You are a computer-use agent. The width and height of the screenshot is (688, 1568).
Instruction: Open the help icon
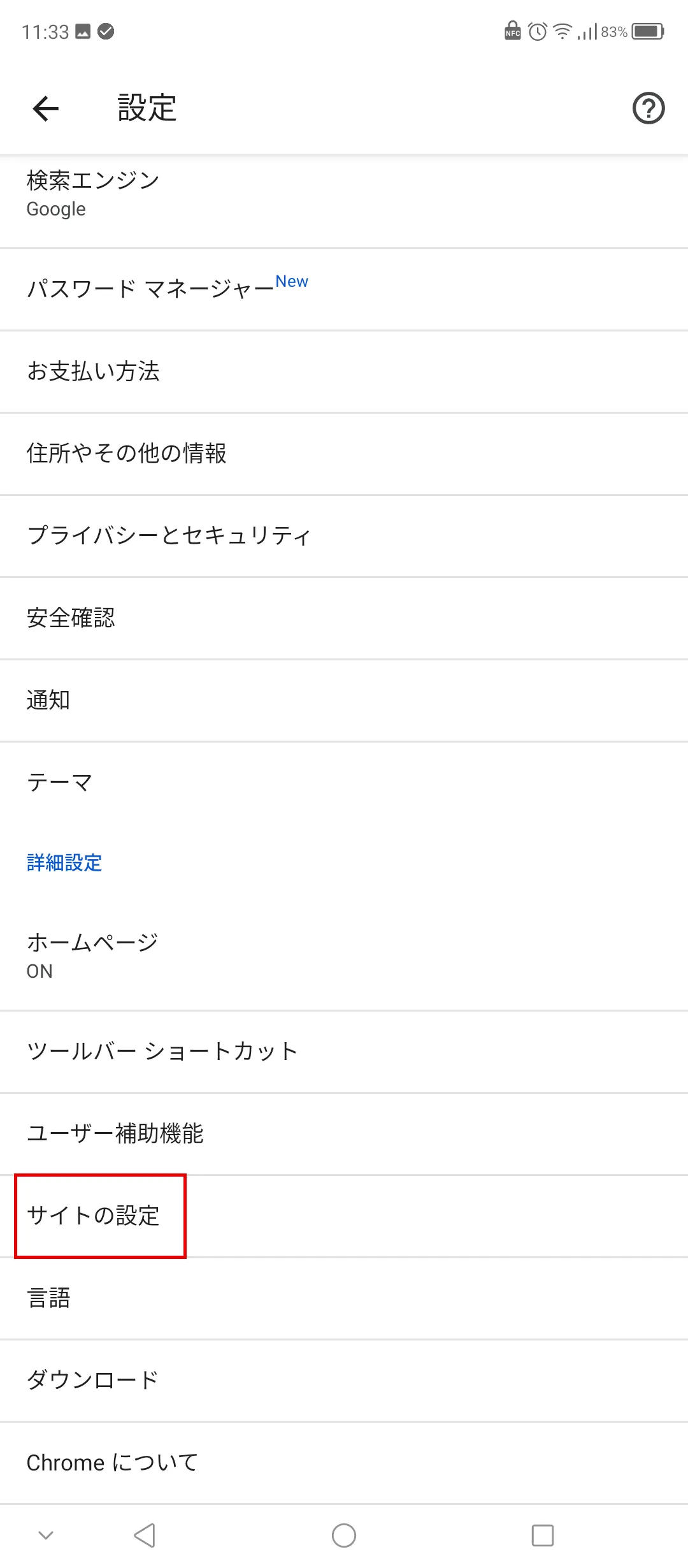point(648,108)
